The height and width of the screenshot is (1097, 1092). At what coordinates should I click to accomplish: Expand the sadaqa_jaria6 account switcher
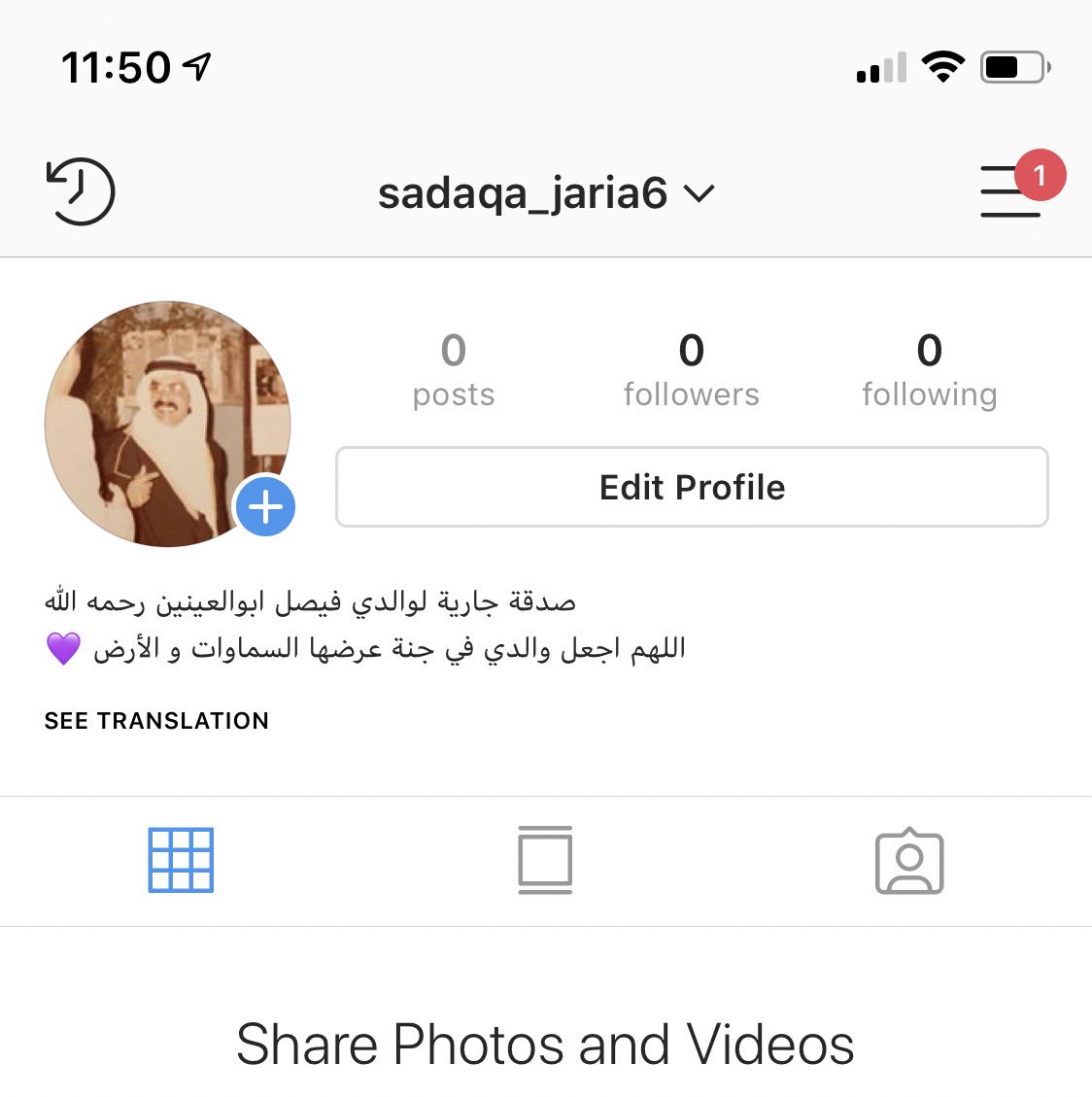tap(546, 193)
